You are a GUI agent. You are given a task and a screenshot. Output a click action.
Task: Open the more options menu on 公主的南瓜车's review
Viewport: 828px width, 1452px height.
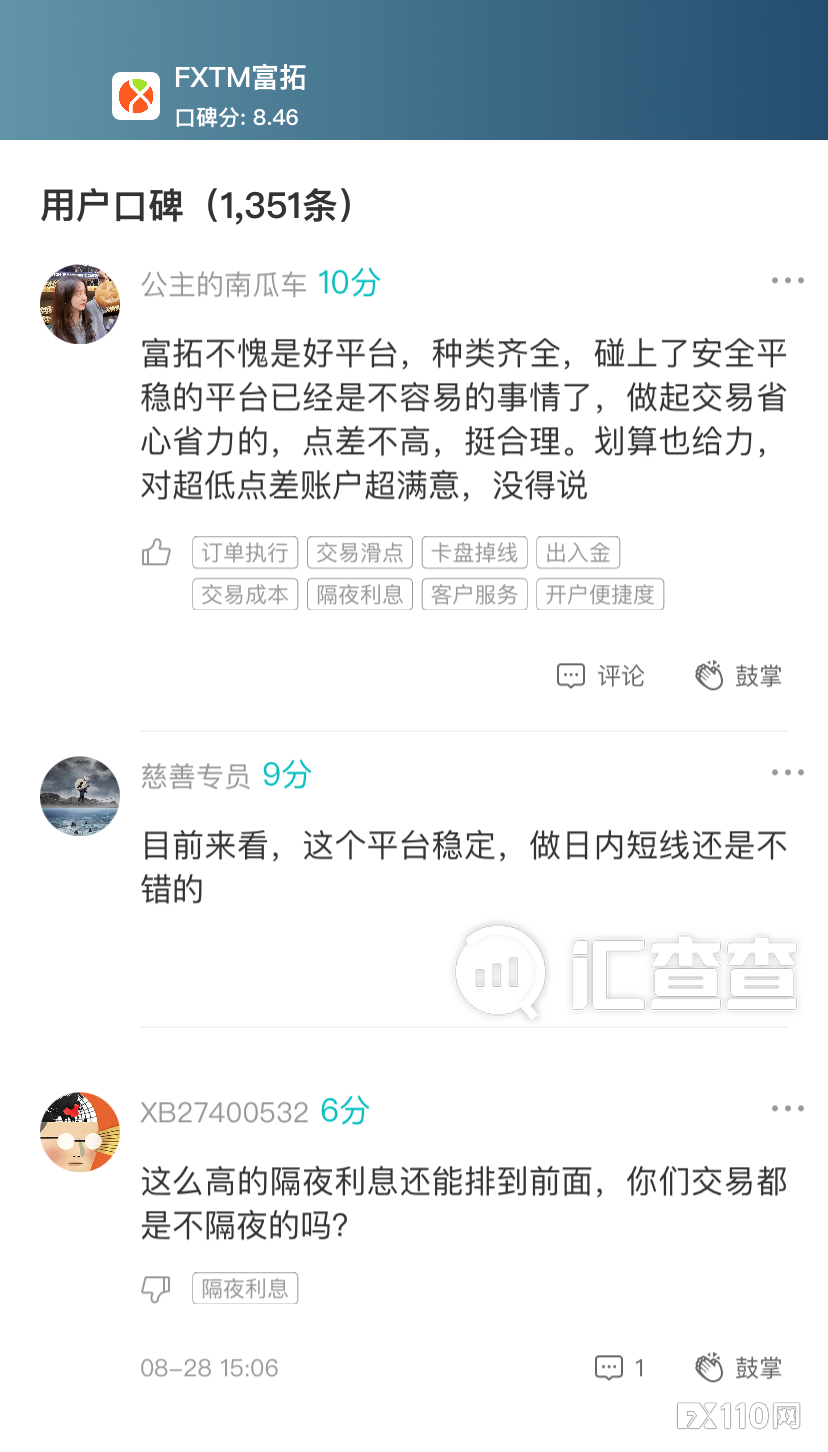click(x=788, y=280)
